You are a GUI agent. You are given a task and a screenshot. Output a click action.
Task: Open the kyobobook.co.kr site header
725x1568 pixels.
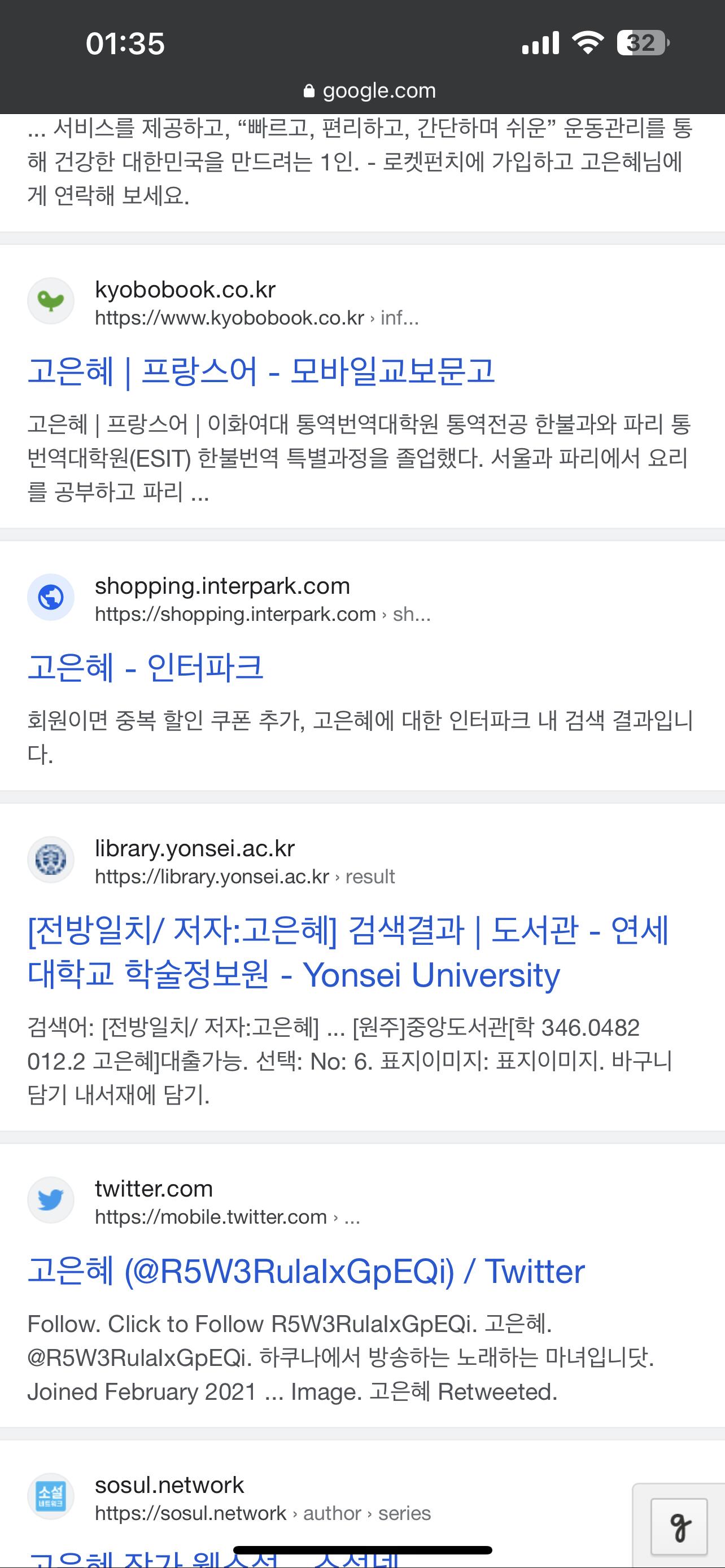click(223, 302)
